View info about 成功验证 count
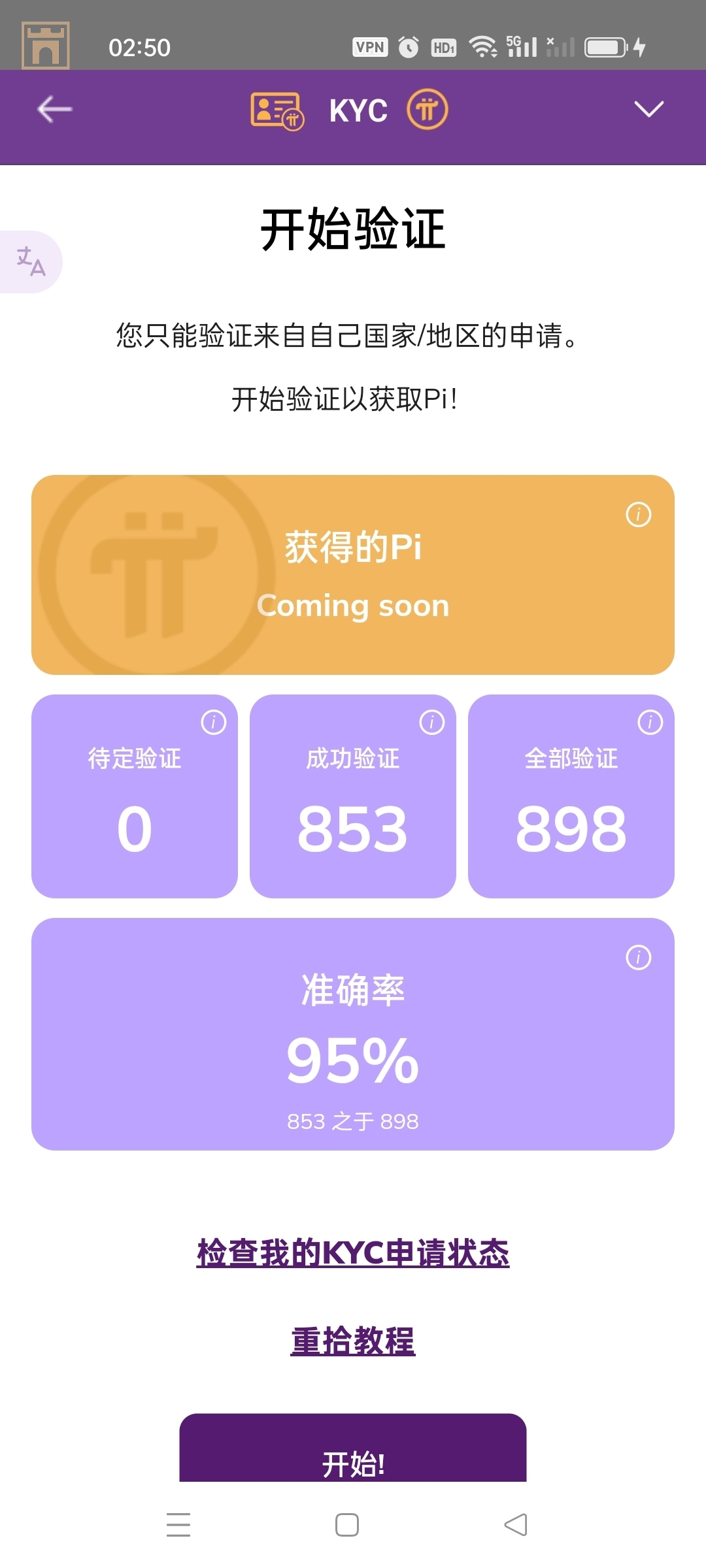Viewport: 706px width, 1568px height. pyautogui.click(x=431, y=722)
